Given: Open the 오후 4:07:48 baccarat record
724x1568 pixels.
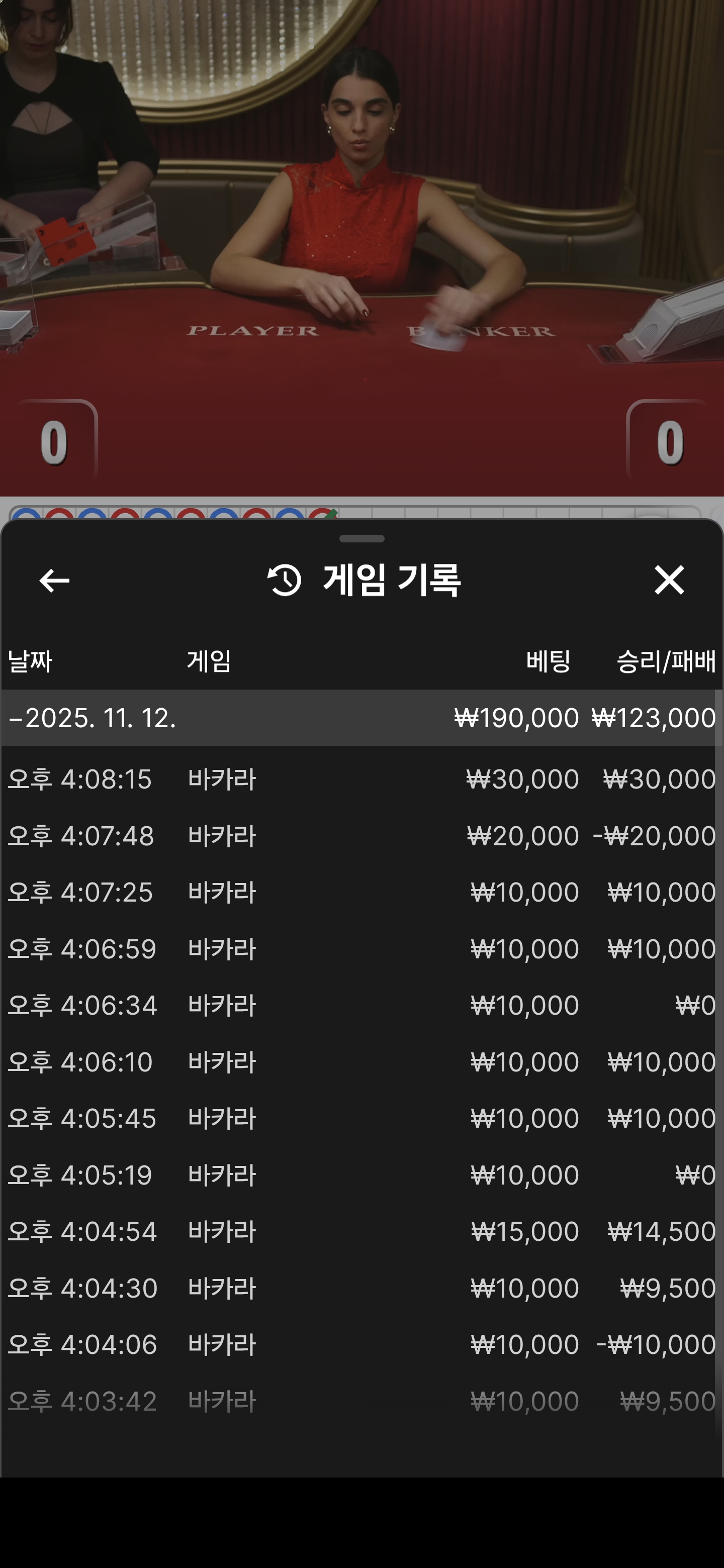Looking at the screenshot, I should pyautogui.click(x=361, y=836).
